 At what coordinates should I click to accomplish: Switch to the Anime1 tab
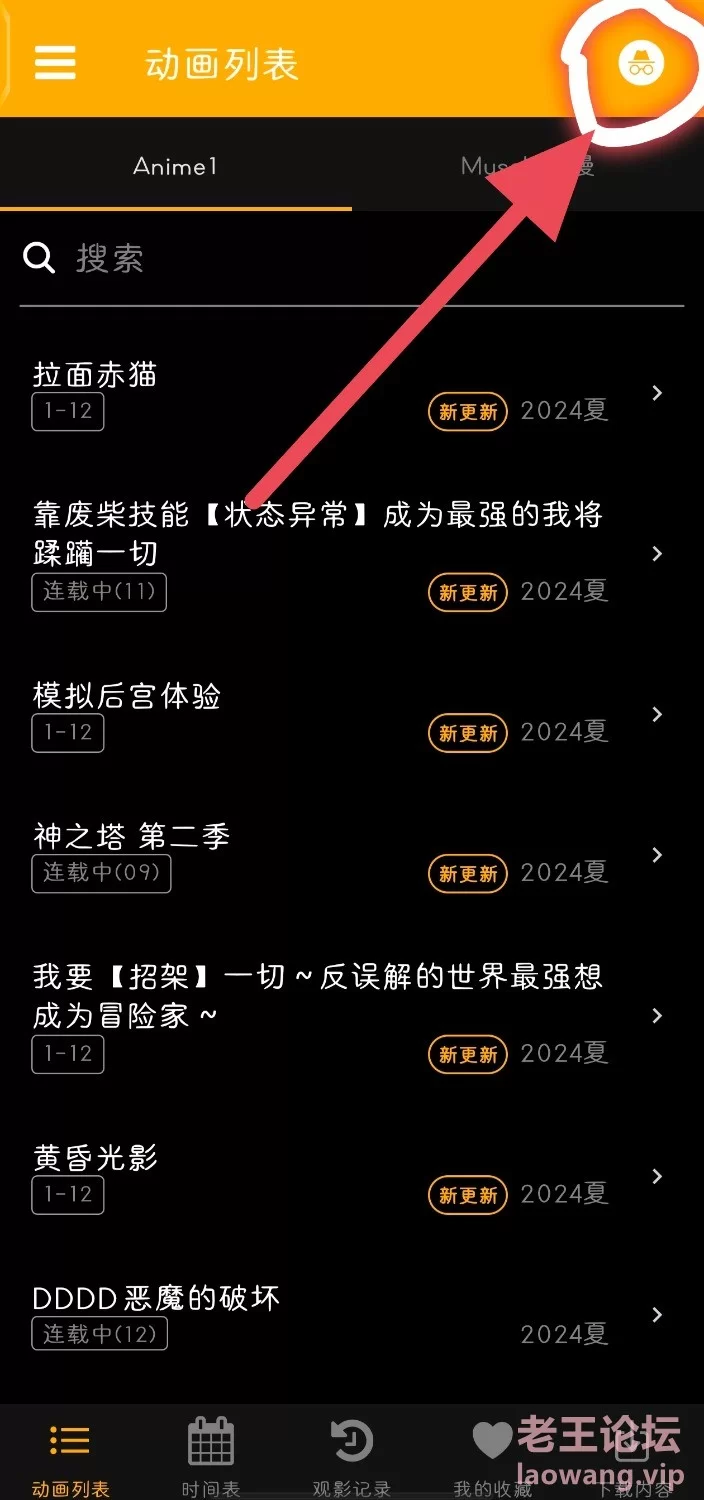coord(175,166)
